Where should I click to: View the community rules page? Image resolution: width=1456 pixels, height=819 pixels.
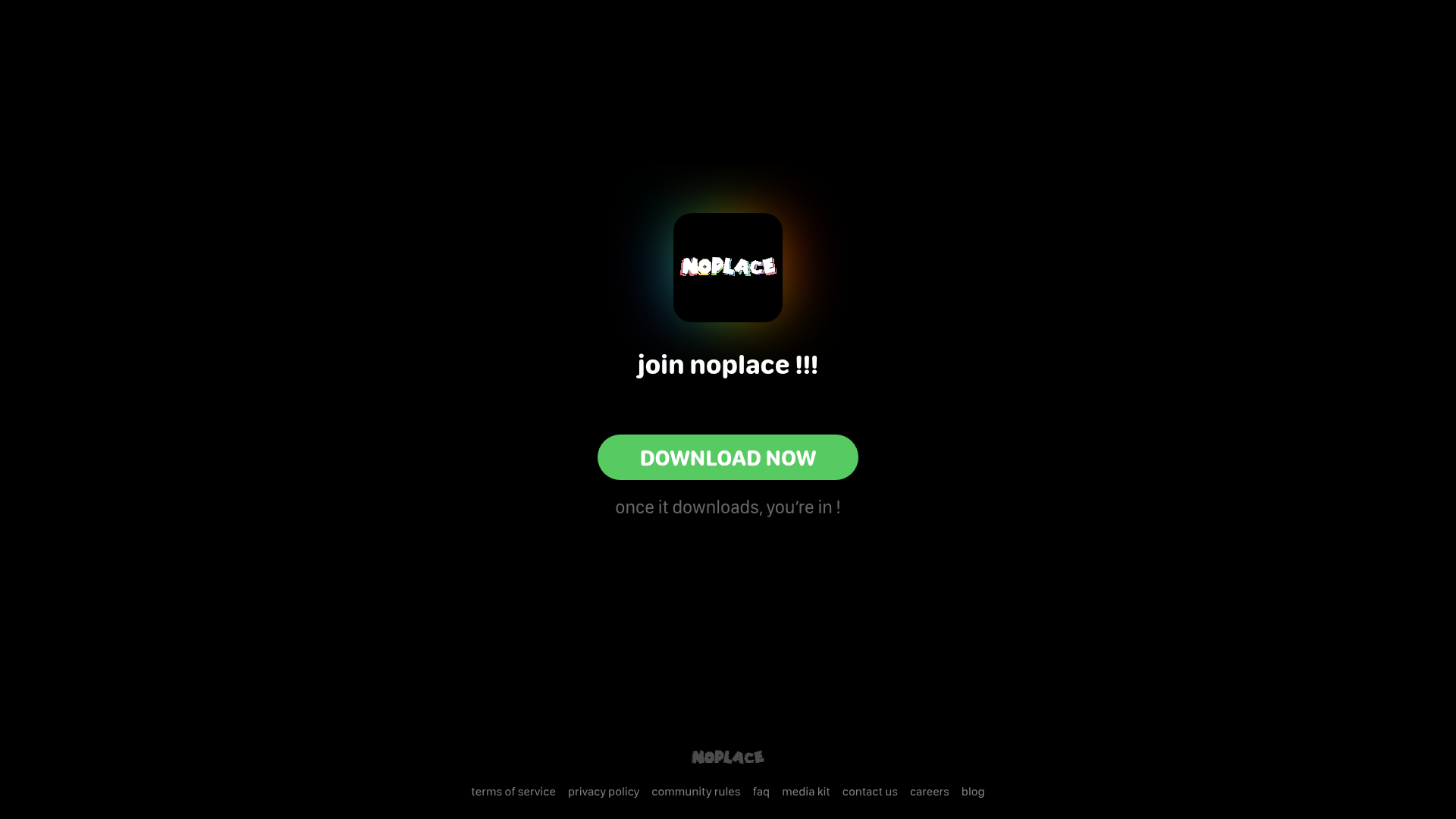click(695, 791)
